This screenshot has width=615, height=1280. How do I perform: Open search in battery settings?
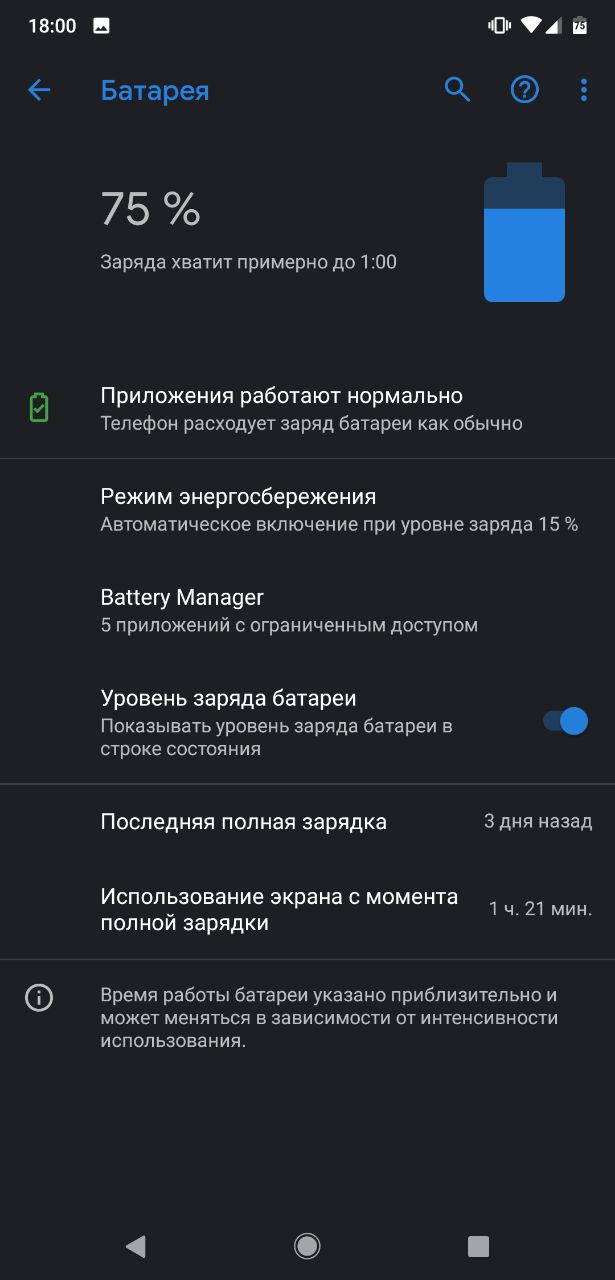pos(457,90)
